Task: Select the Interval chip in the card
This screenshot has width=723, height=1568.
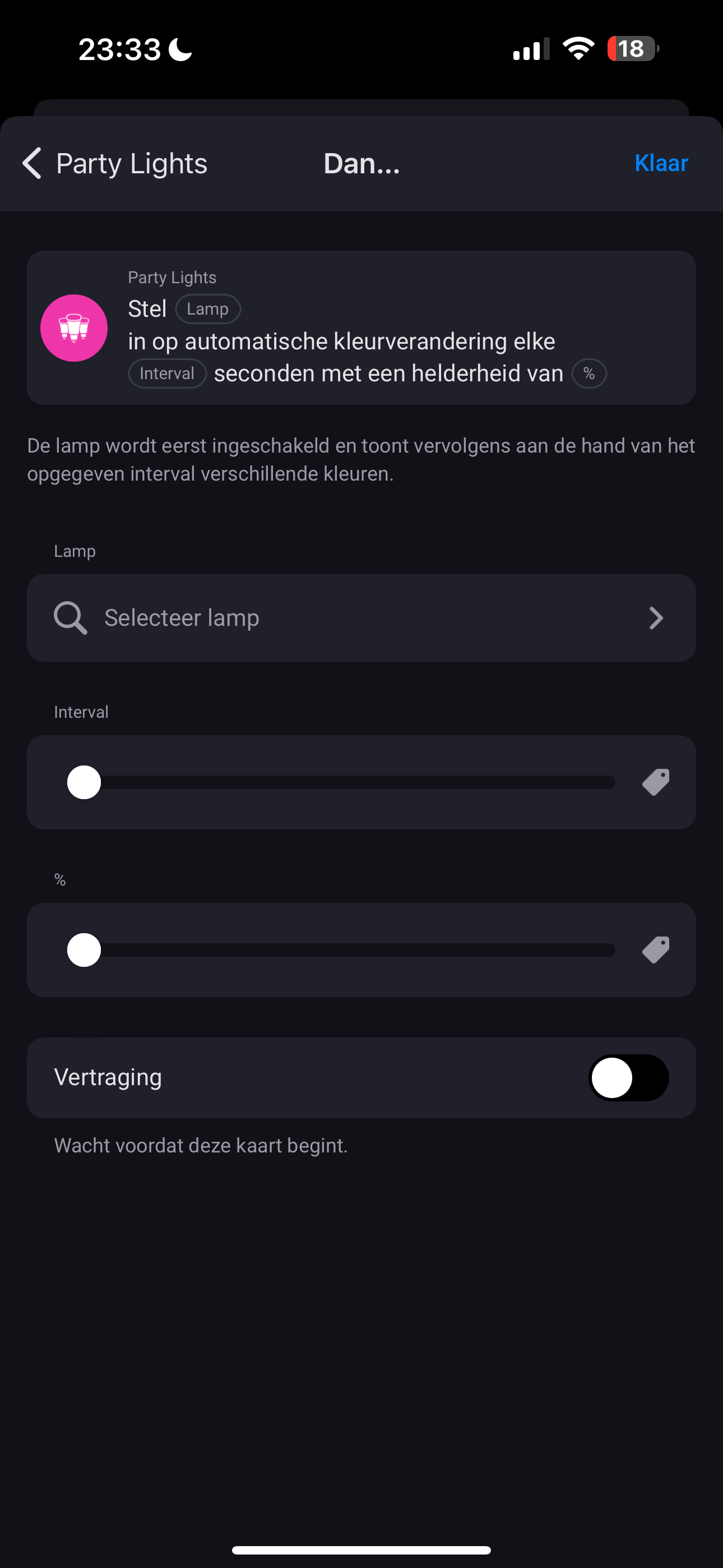Action: click(x=167, y=373)
